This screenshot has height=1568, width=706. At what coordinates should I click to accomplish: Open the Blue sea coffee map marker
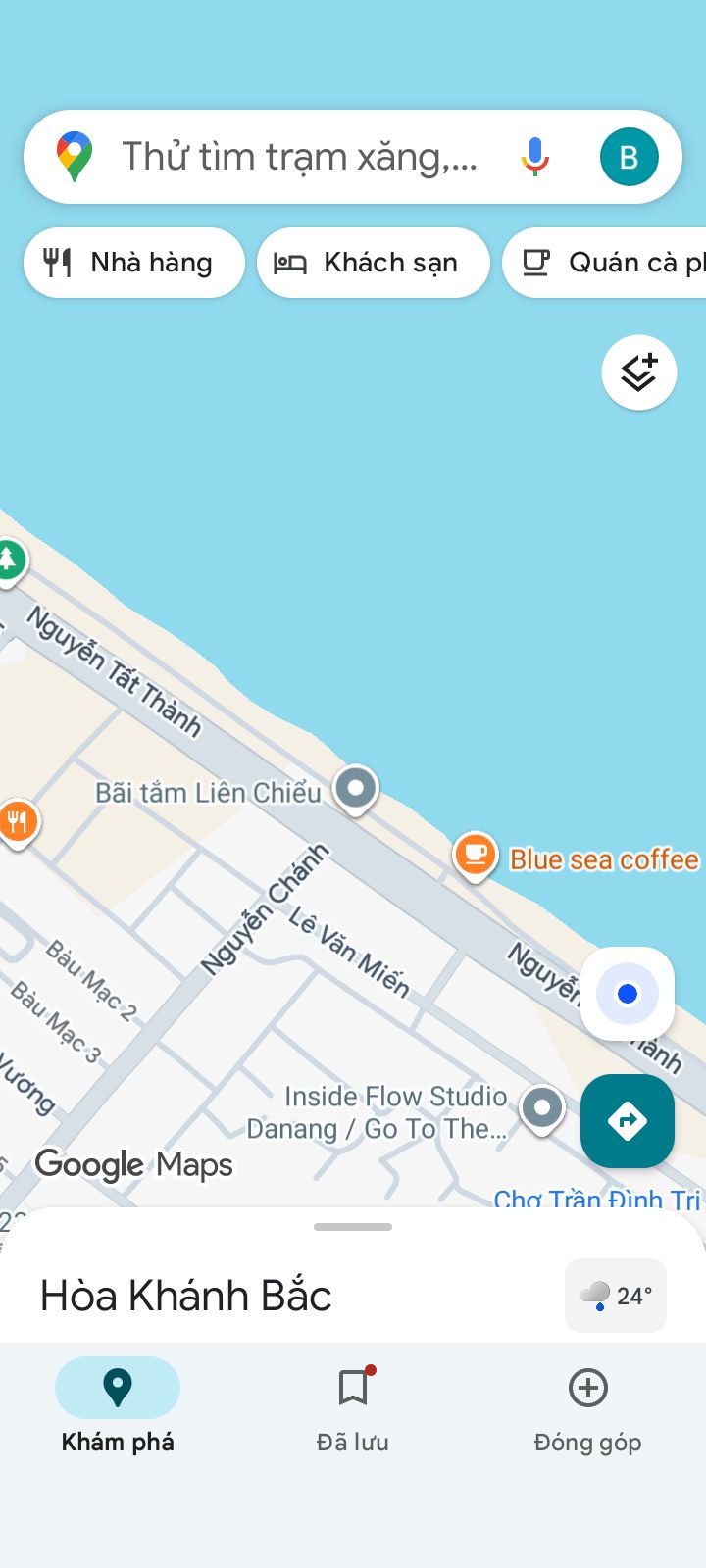coord(476,855)
